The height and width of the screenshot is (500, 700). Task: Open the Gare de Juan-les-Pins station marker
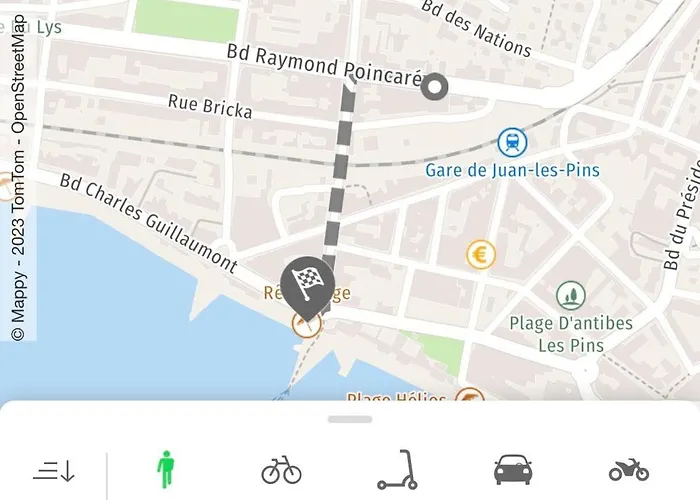pos(512,142)
